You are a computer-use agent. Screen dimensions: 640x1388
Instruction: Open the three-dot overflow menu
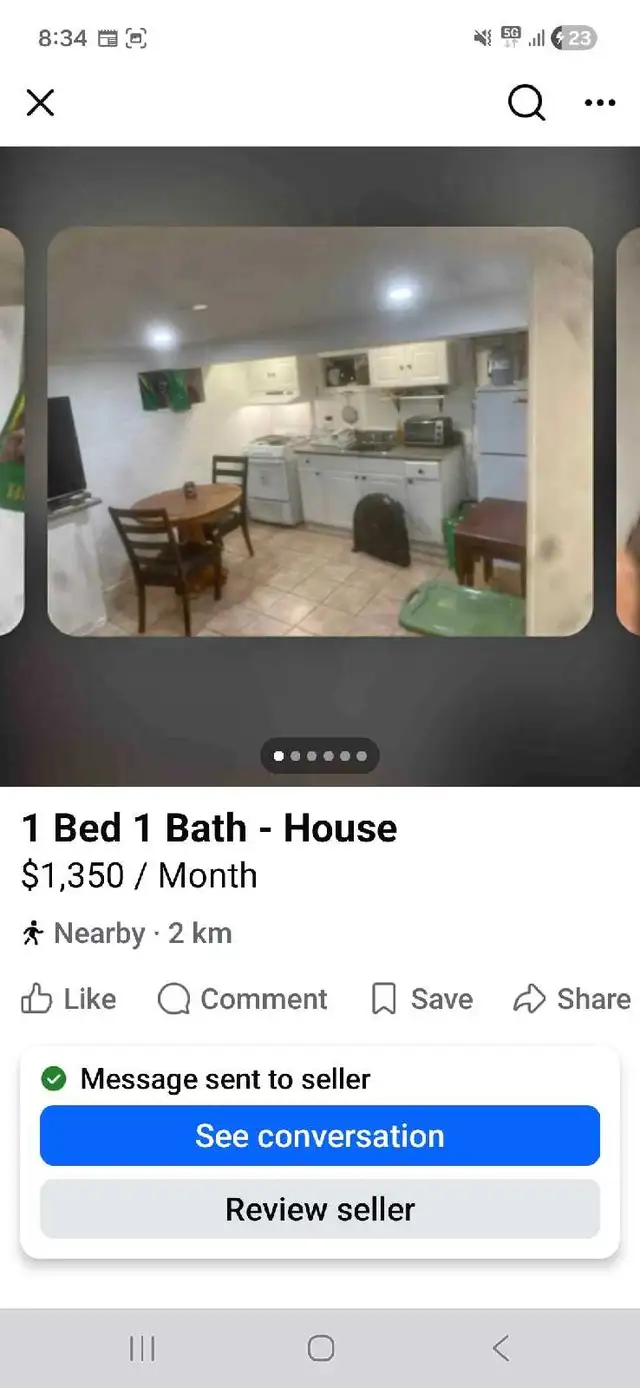point(600,102)
